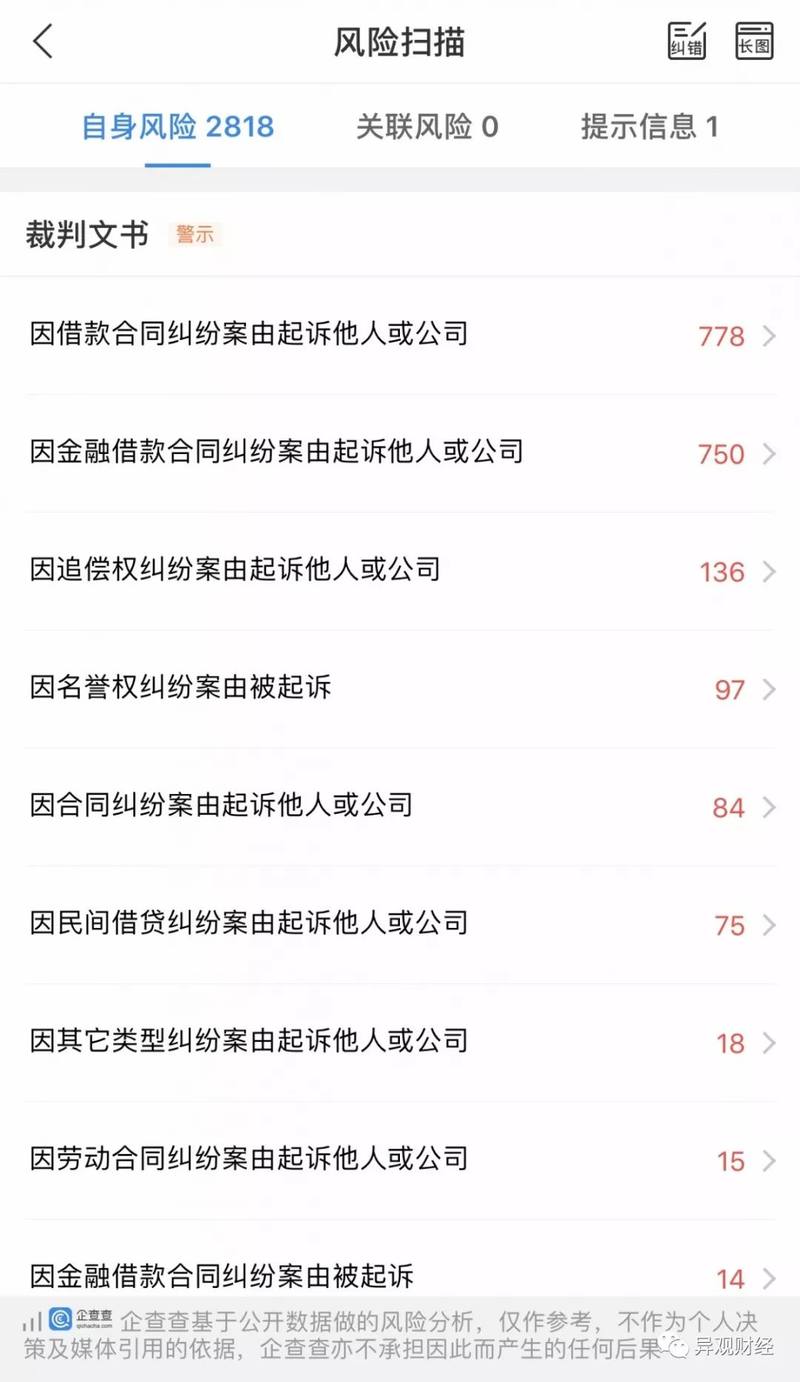Screen dimensions: 800x1382
Task: Open the 因名誉权纠纷案由被起诉 row
Action: 400,689
